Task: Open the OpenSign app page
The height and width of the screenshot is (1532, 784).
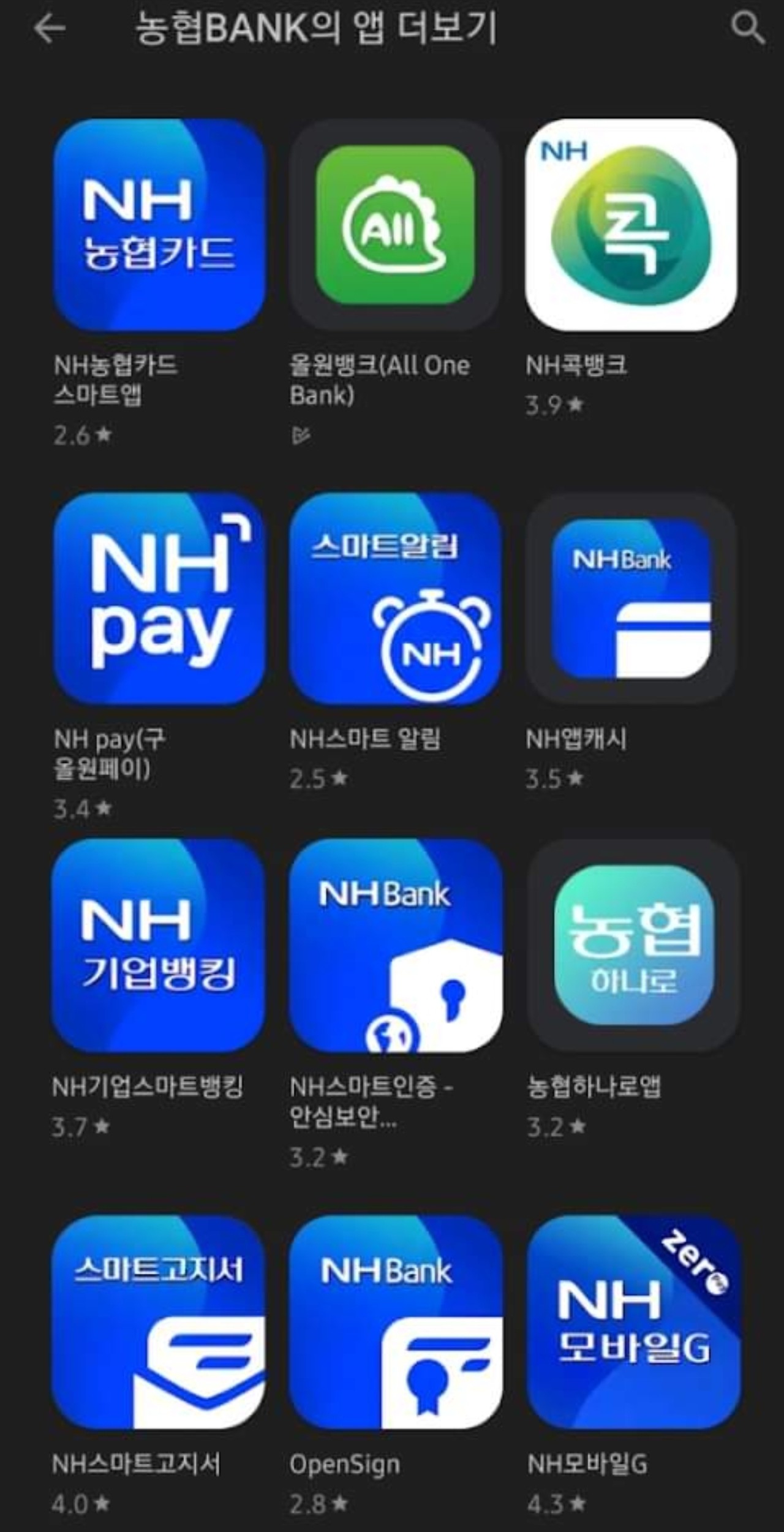Action: point(395,1323)
